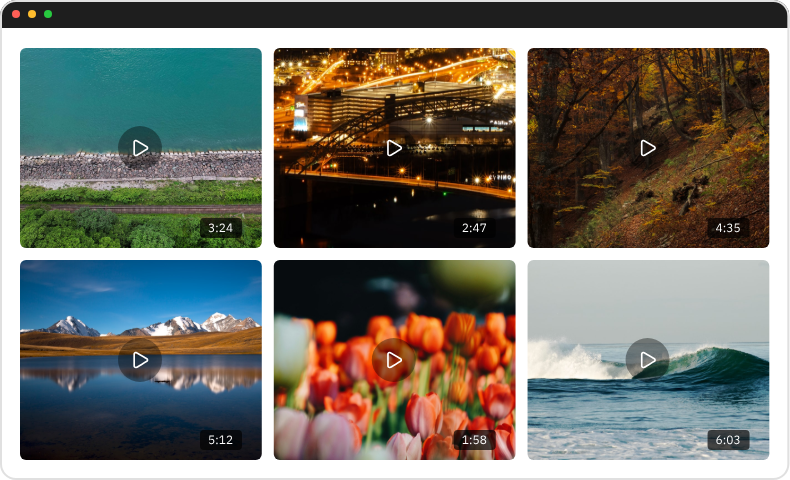This screenshot has width=790, height=480.
Task: Start the 1:58 orange tulips video
Action: pos(394,360)
